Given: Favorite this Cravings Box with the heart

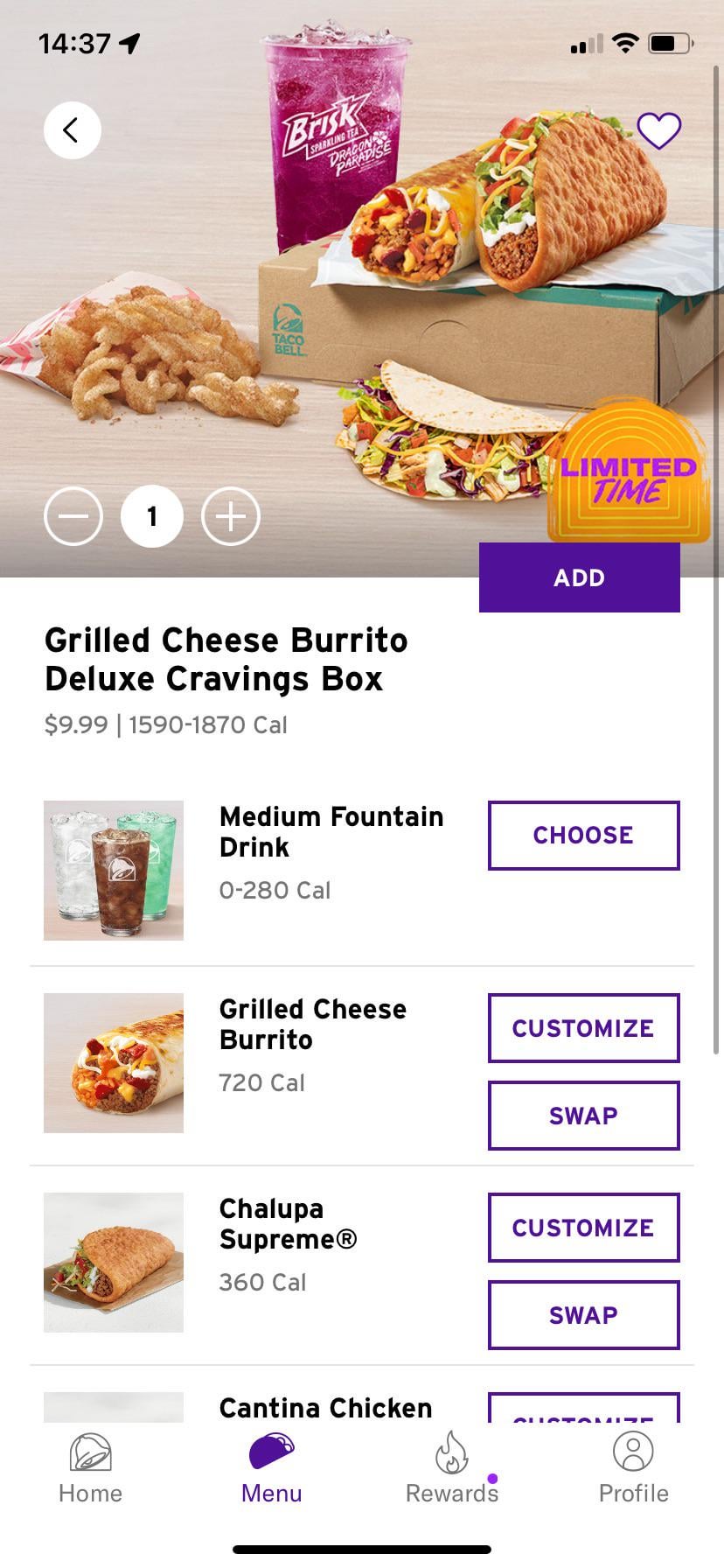Looking at the screenshot, I should coord(658,131).
